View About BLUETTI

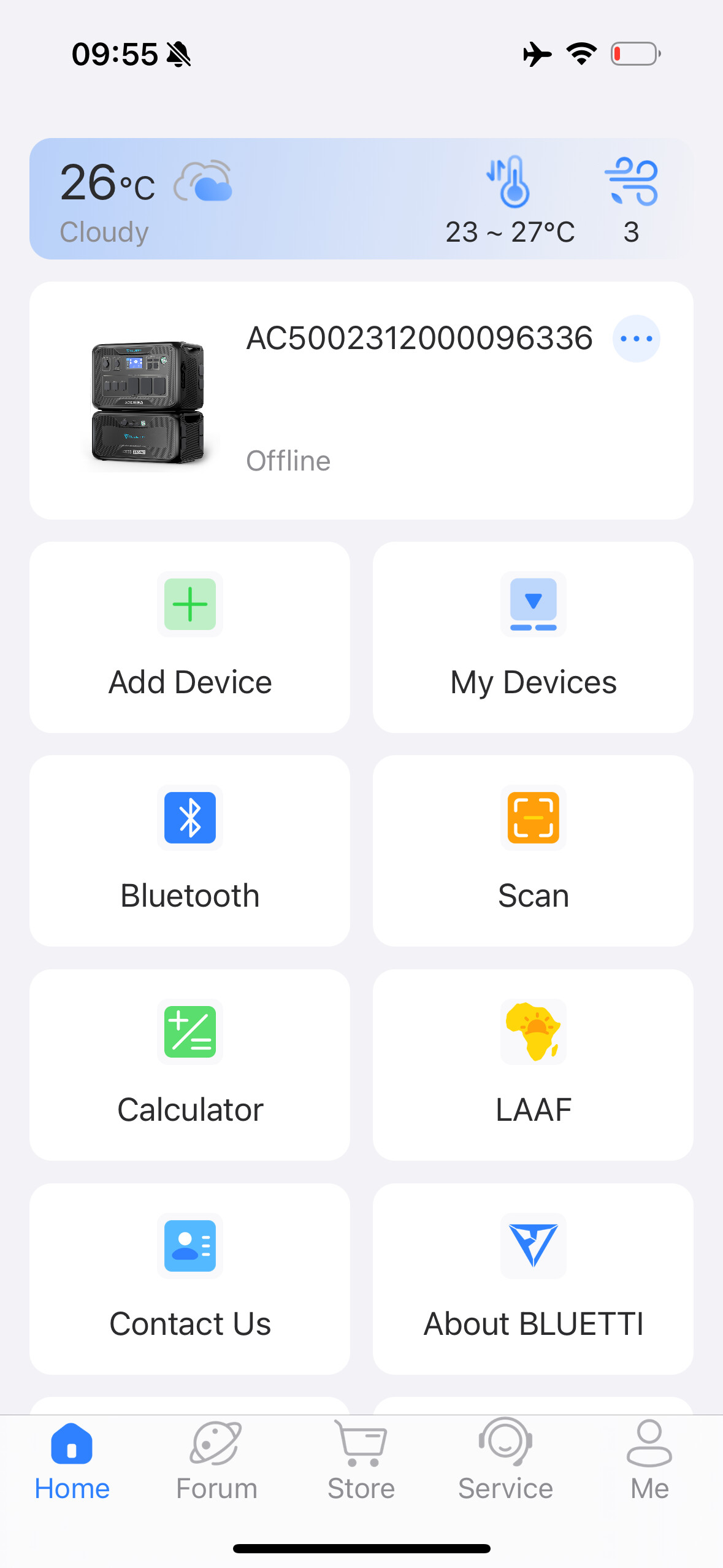tap(533, 1278)
